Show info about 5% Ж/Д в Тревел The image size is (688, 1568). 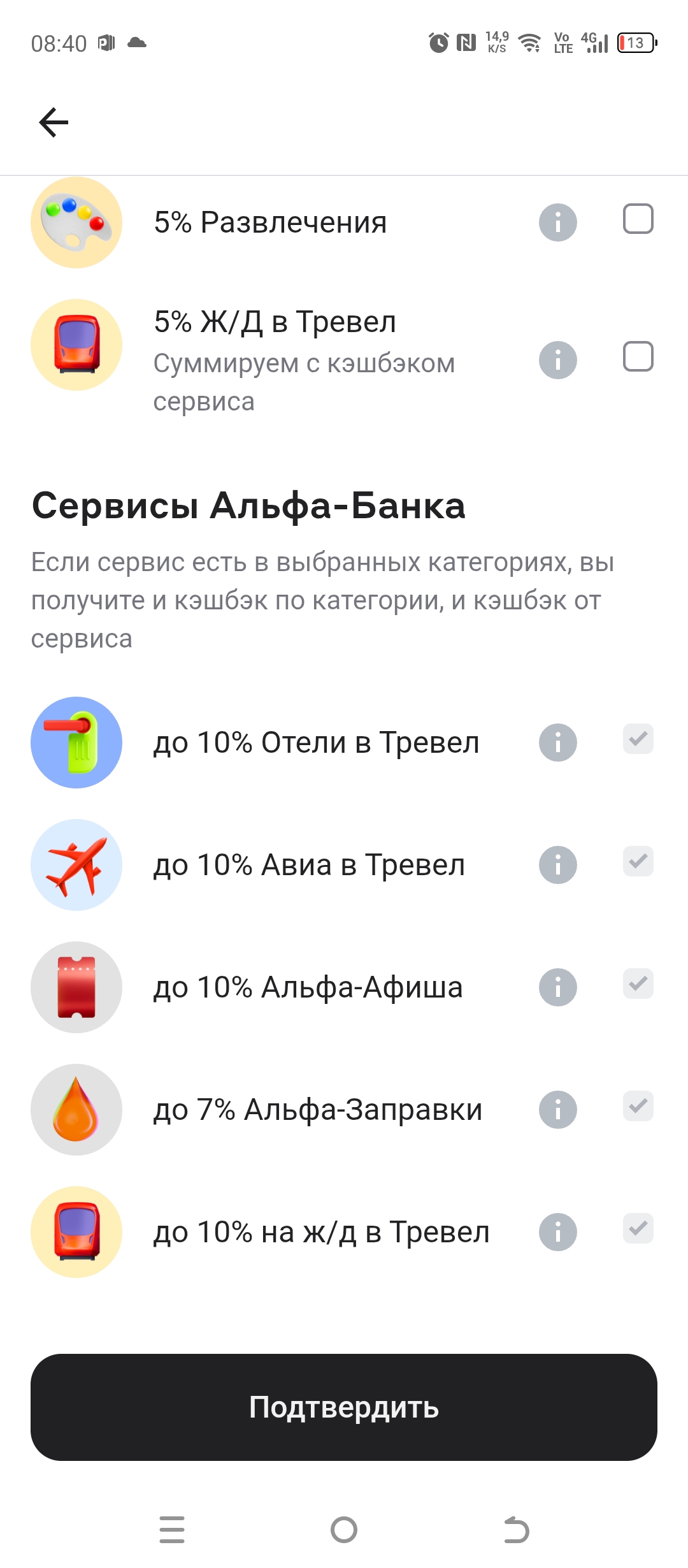[x=557, y=360]
